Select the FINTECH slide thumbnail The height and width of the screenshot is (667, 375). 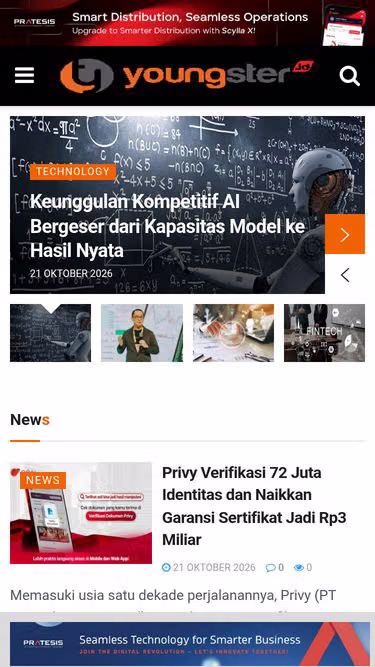[x=324, y=333]
